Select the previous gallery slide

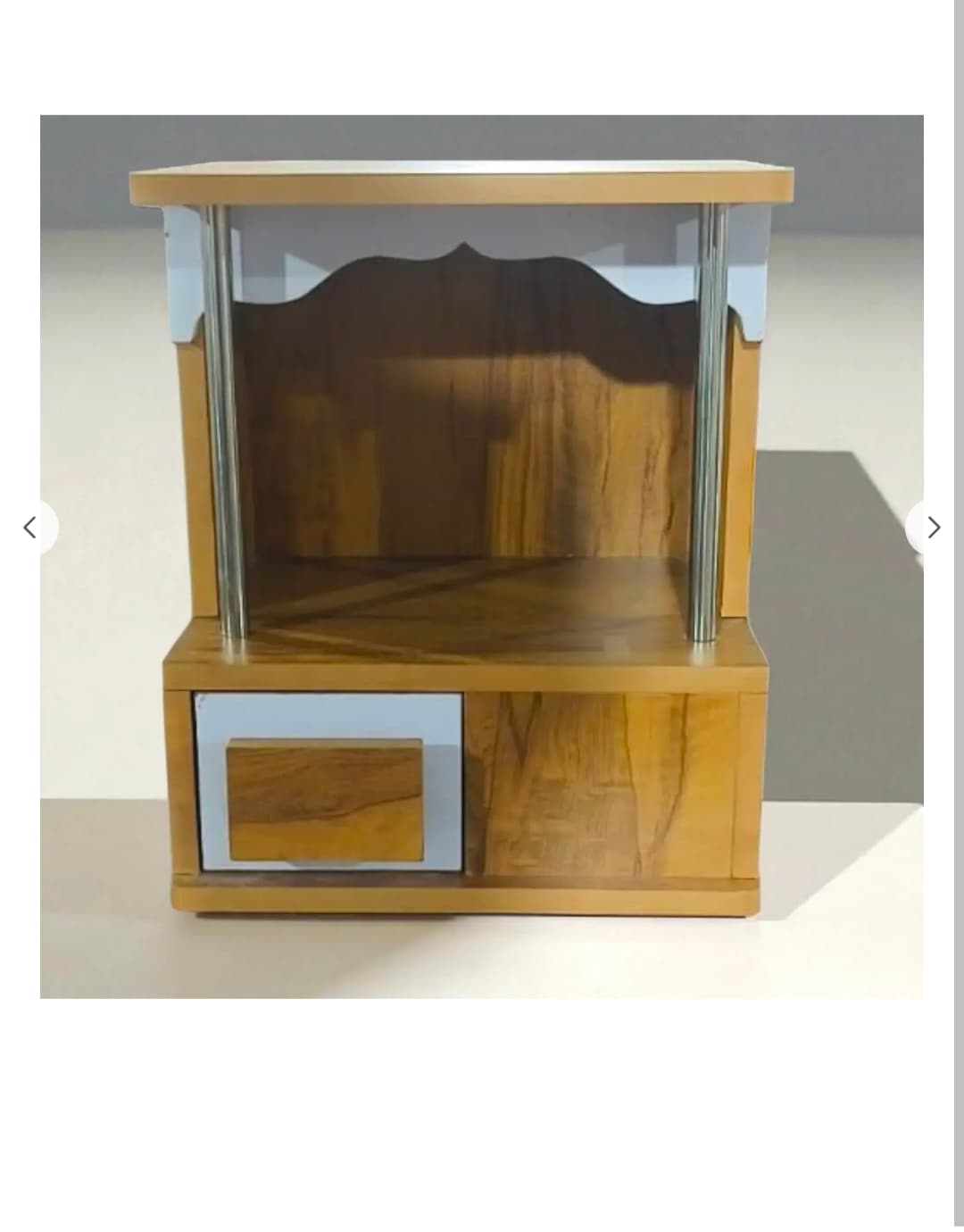[29, 527]
